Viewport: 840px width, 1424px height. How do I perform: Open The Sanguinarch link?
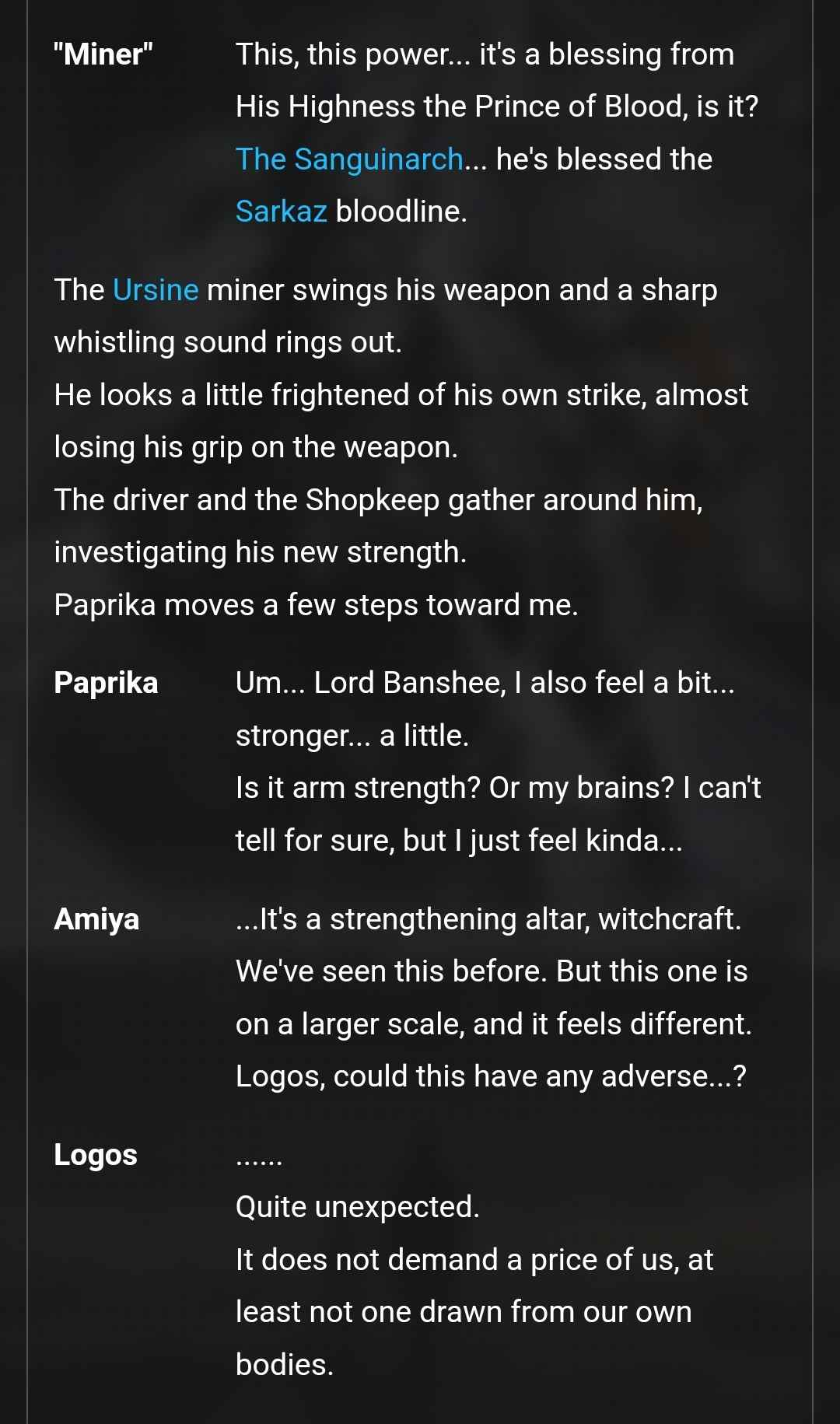click(x=349, y=159)
